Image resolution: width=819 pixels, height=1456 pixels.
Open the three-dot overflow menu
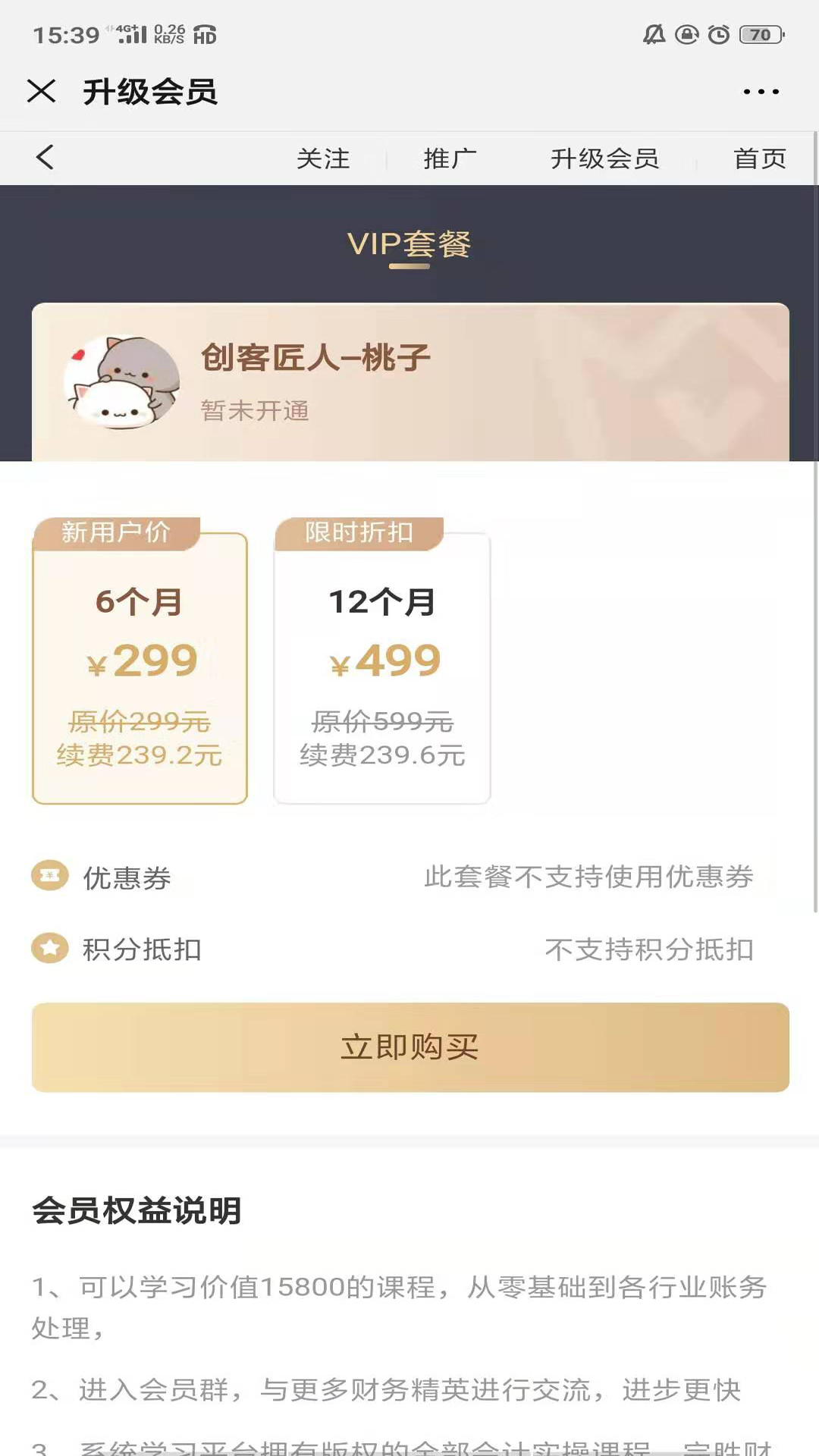pyautogui.click(x=761, y=92)
